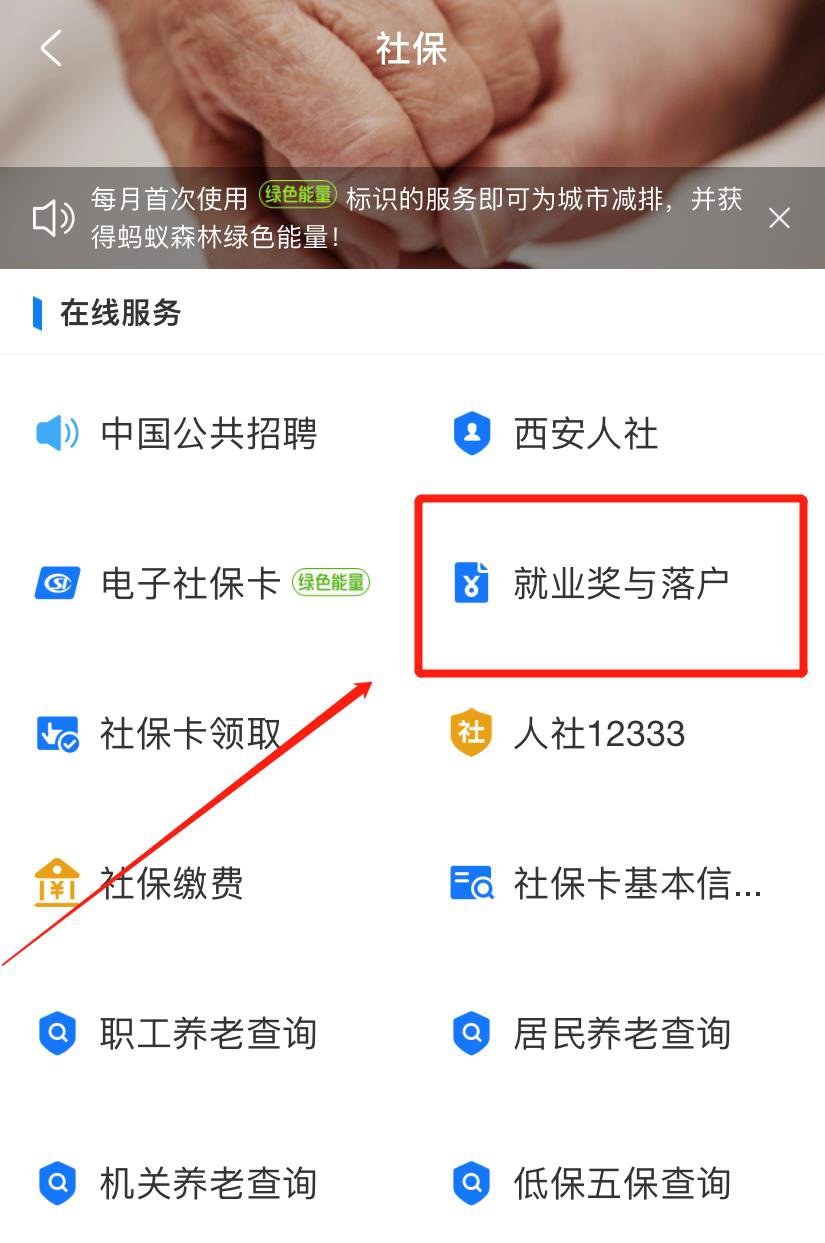This screenshot has width=825, height=1243.
Task: Go back from the 社保 page
Action: (51, 48)
